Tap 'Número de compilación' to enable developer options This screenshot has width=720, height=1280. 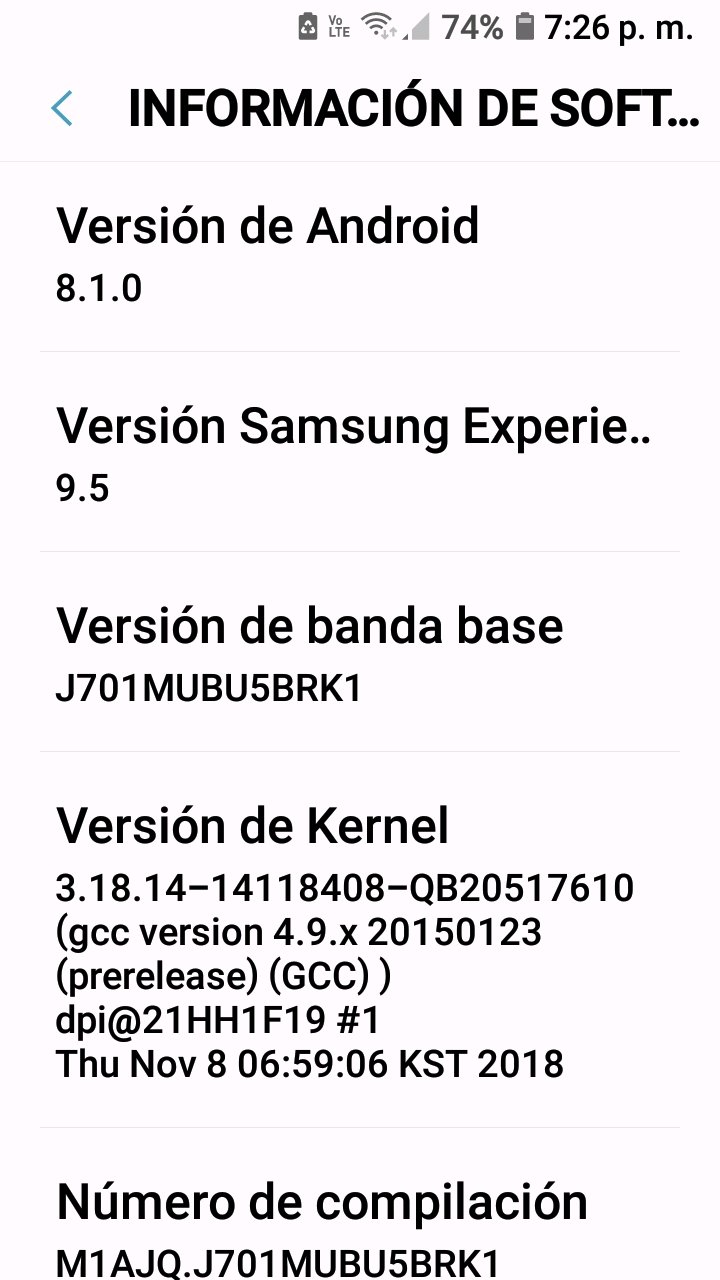320,1203
